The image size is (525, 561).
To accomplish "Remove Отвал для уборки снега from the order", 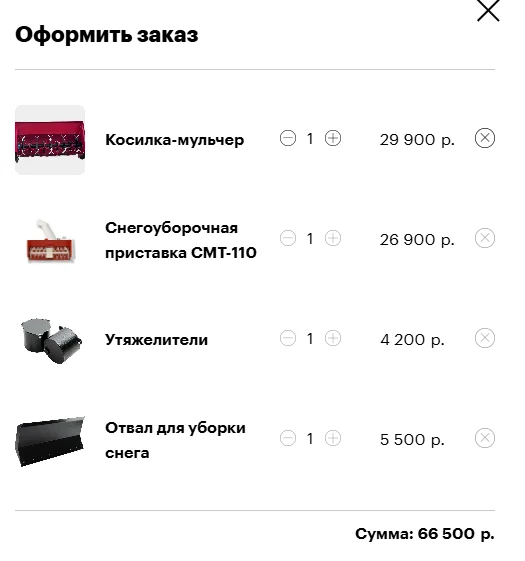I will (x=485, y=438).
